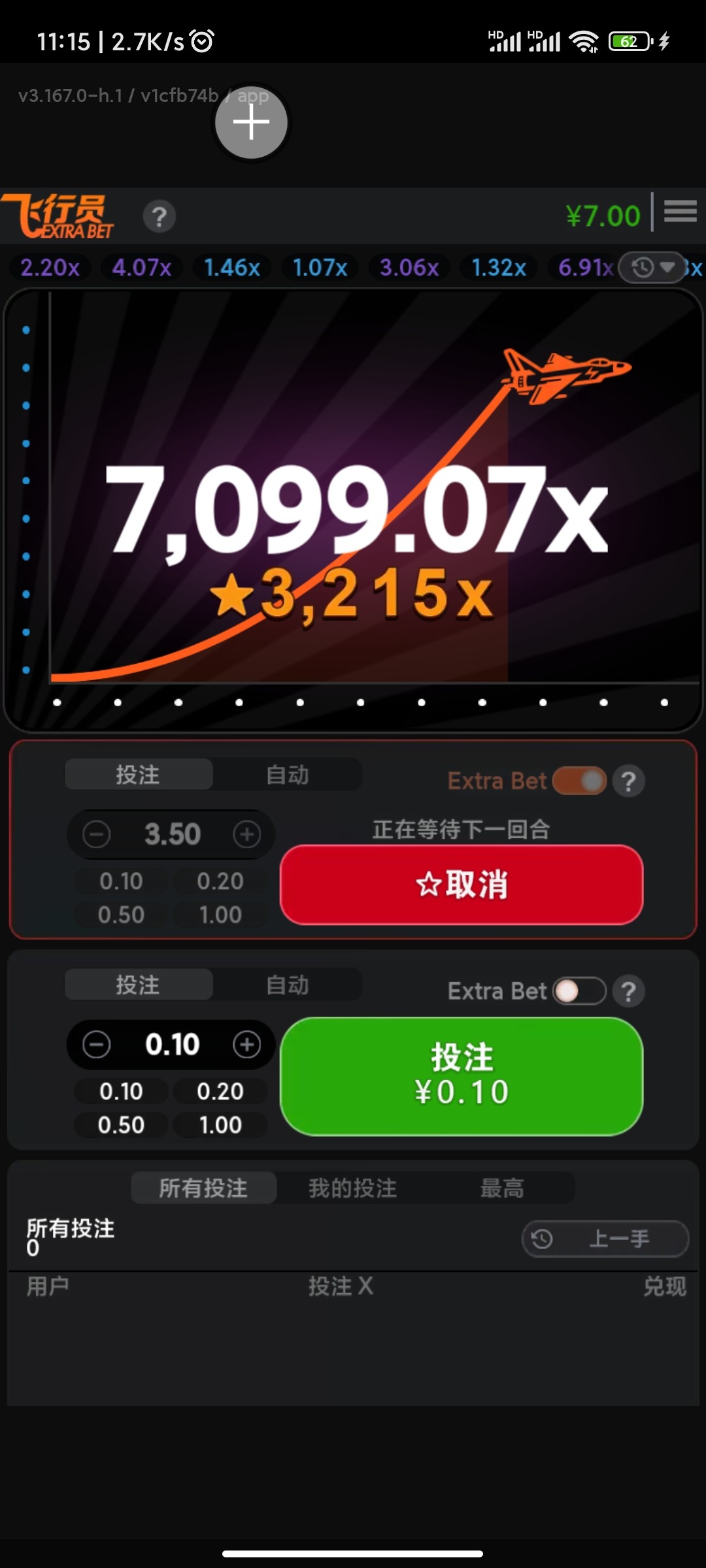
Task: Choose 0.50 quick amount in second panel
Action: [121, 1125]
